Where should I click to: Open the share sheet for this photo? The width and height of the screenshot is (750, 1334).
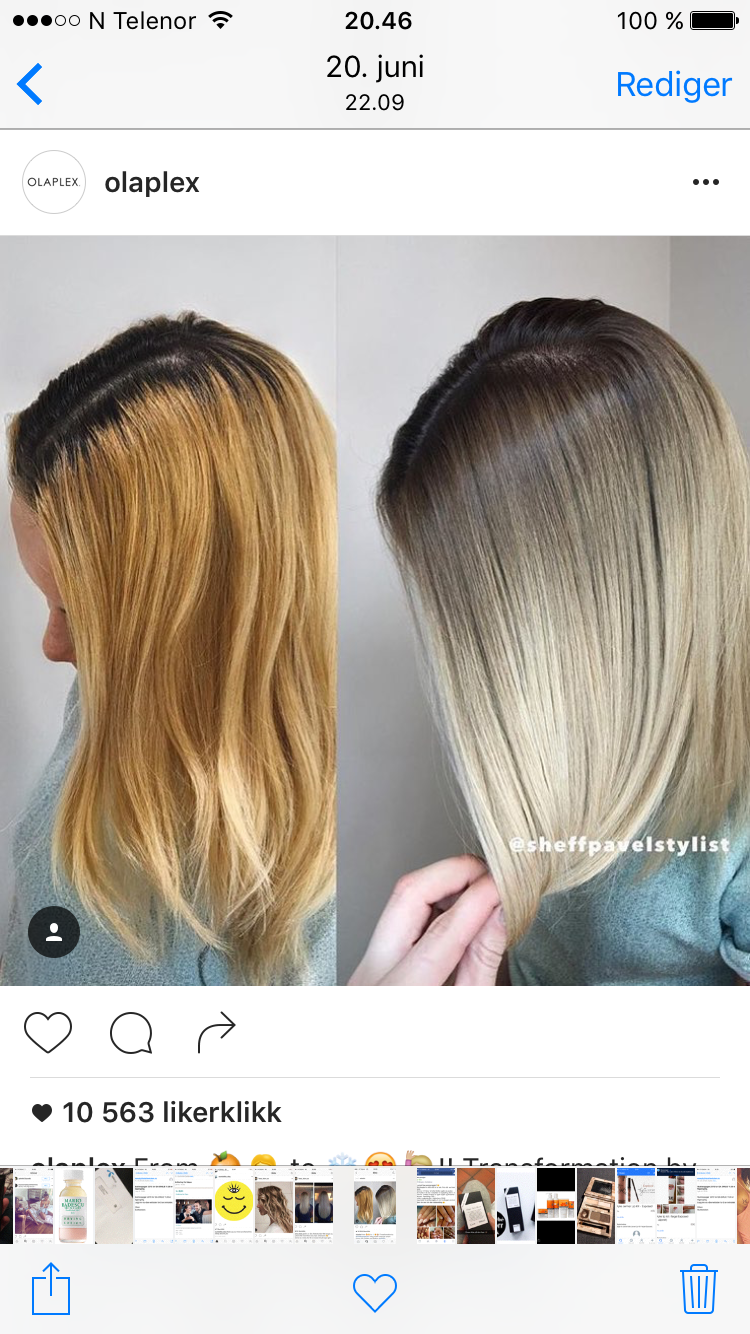[x=51, y=1289]
